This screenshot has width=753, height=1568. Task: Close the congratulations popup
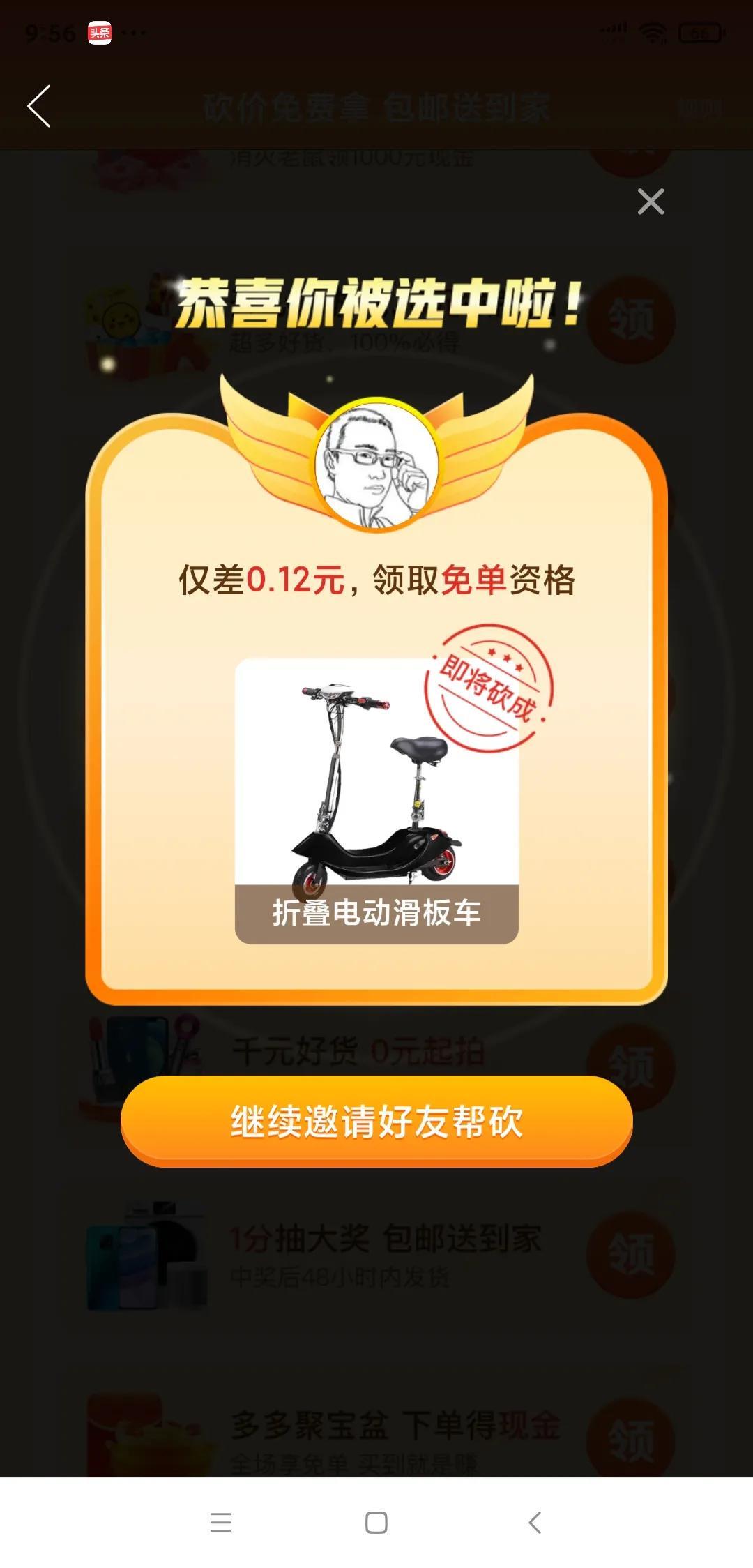coord(651,202)
